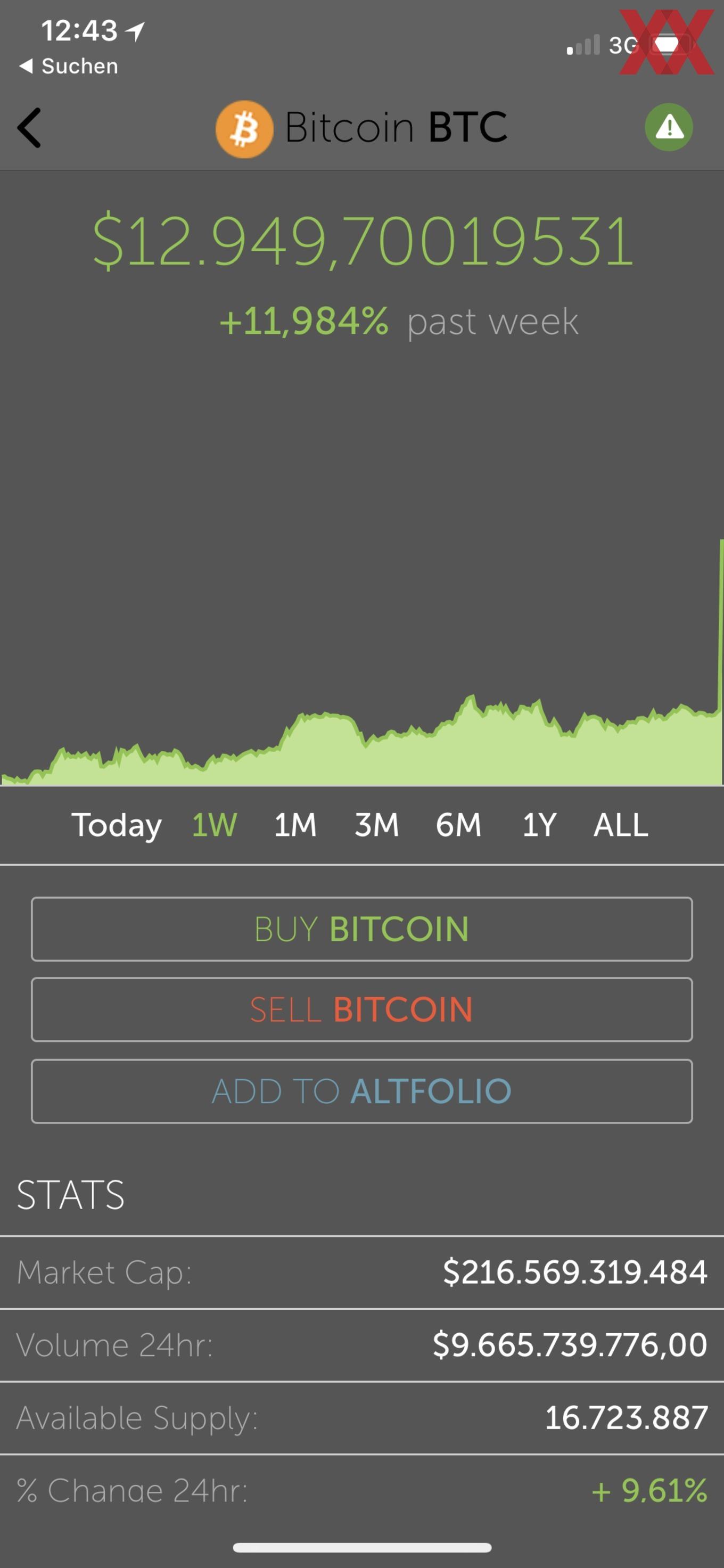Tap the Sell Bitcoin button
The width and height of the screenshot is (724, 1568).
point(362,1010)
